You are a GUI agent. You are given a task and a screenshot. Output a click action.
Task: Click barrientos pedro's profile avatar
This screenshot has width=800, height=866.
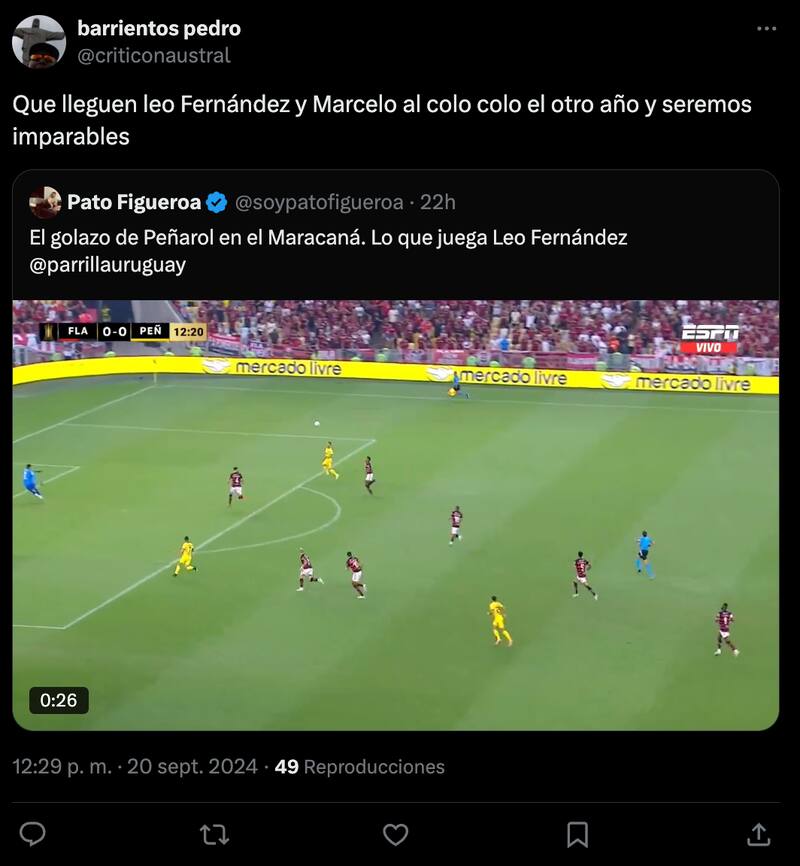tap(40, 40)
